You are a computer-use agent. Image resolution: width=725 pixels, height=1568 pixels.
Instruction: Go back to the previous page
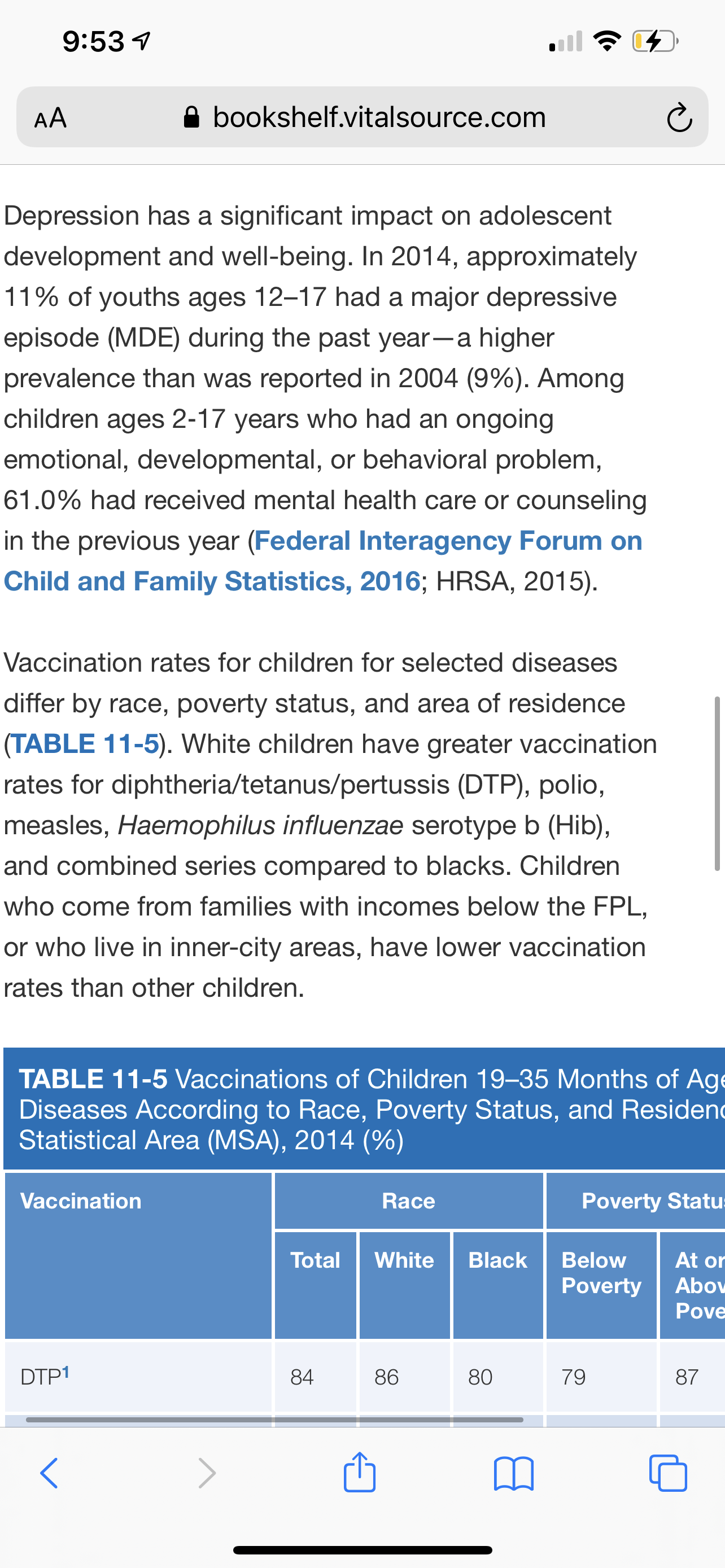[x=49, y=1473]
